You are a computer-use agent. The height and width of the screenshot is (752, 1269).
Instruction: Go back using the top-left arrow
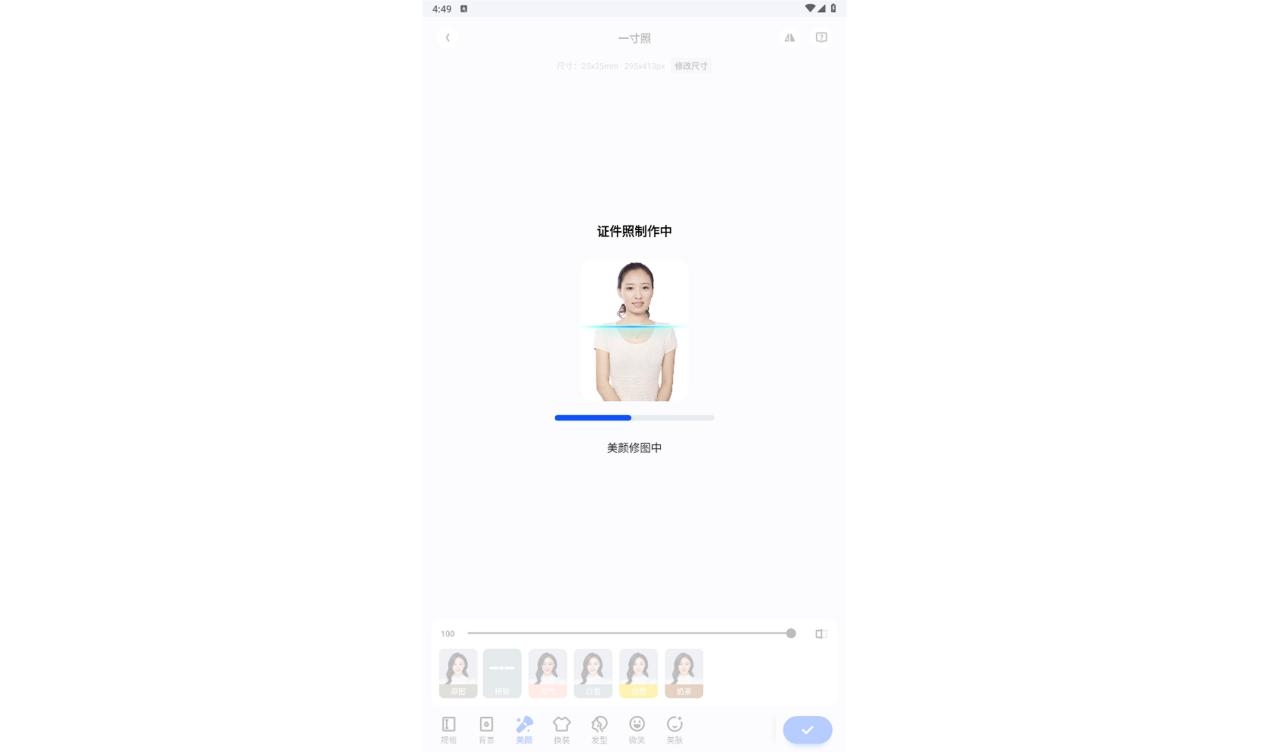coord(447,38)
